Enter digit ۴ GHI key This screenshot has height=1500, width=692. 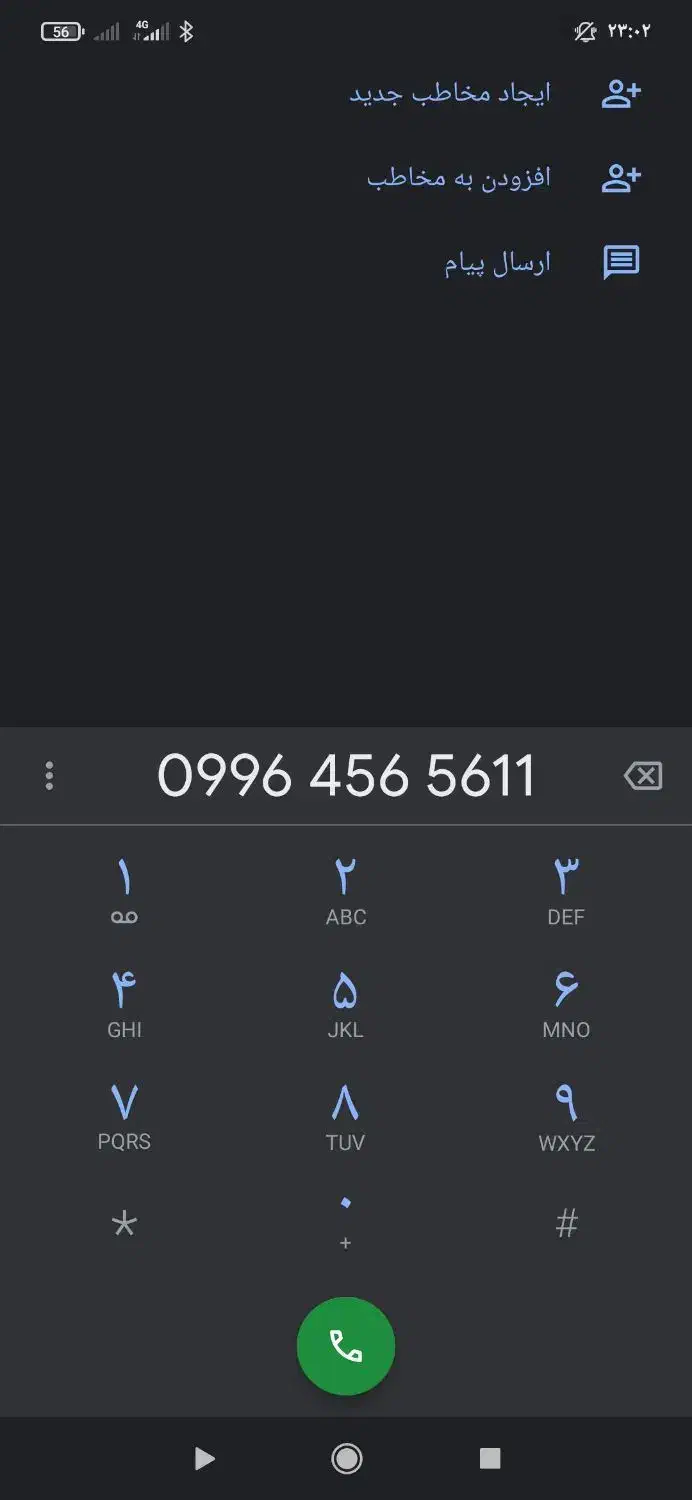coord(124,1003)
